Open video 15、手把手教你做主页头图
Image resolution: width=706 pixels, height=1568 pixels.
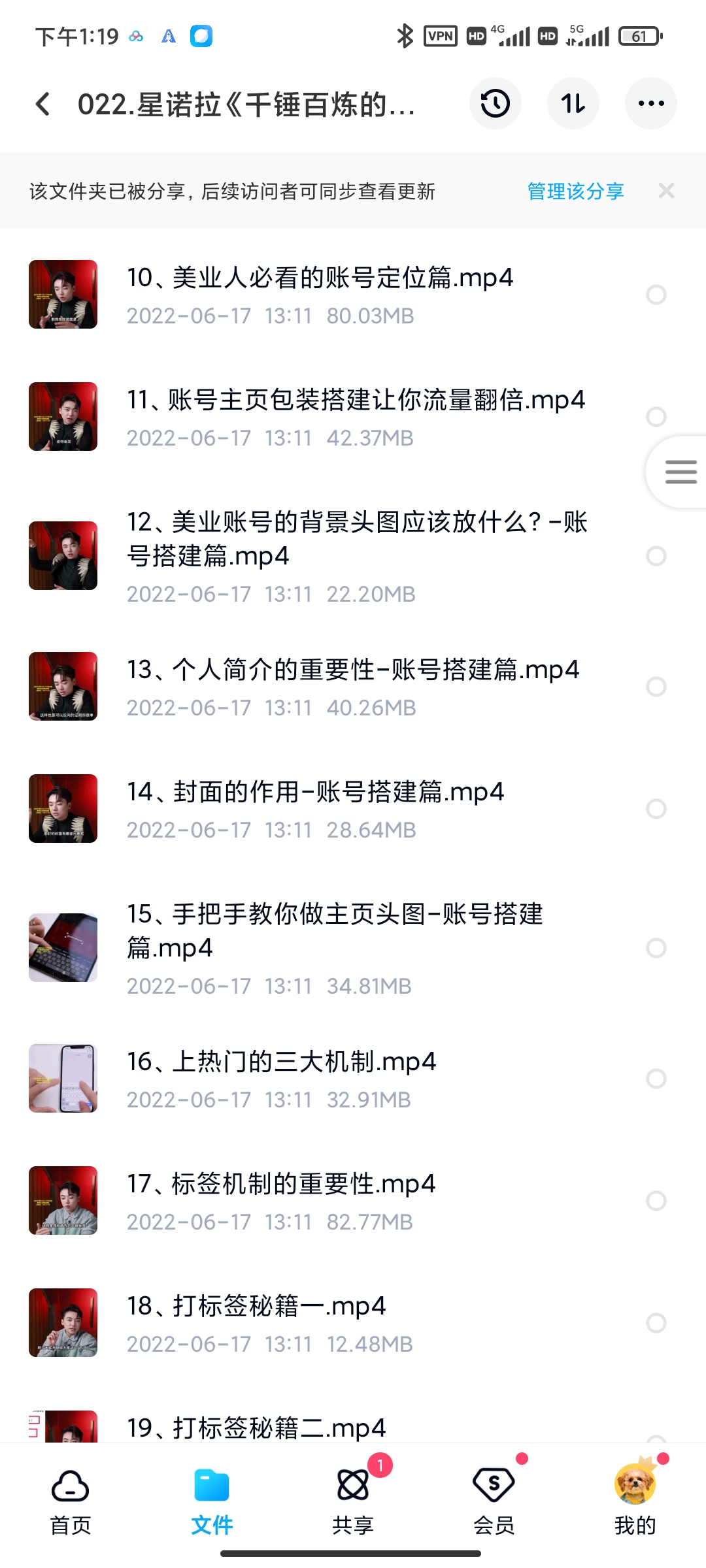click(x=335, y=931)
